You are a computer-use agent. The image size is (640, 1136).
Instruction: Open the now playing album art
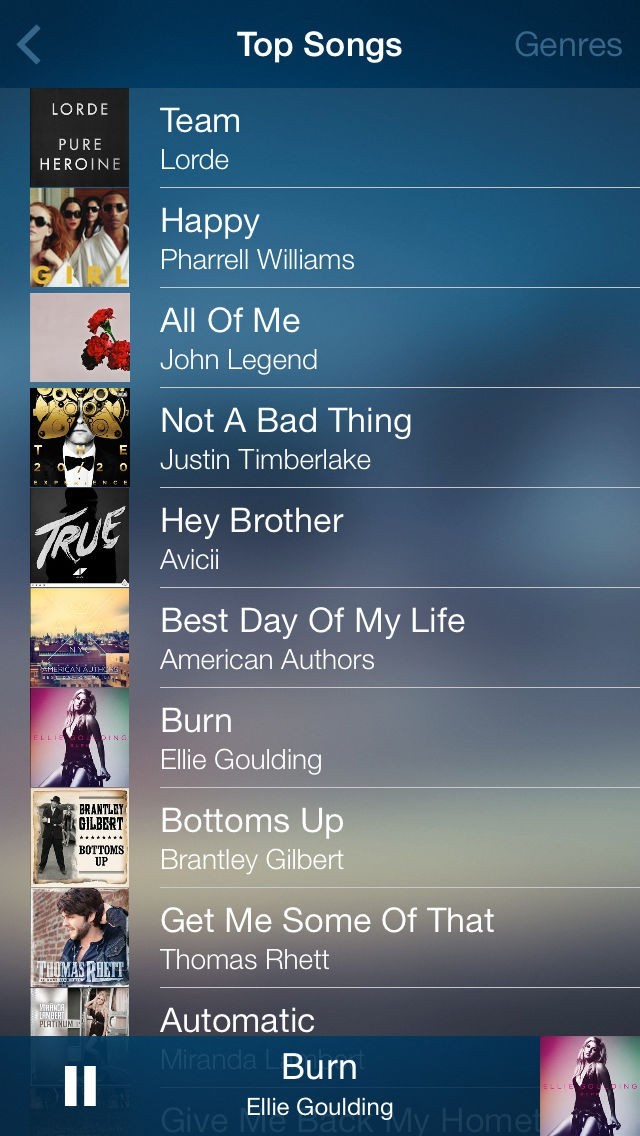(590, 1086)
